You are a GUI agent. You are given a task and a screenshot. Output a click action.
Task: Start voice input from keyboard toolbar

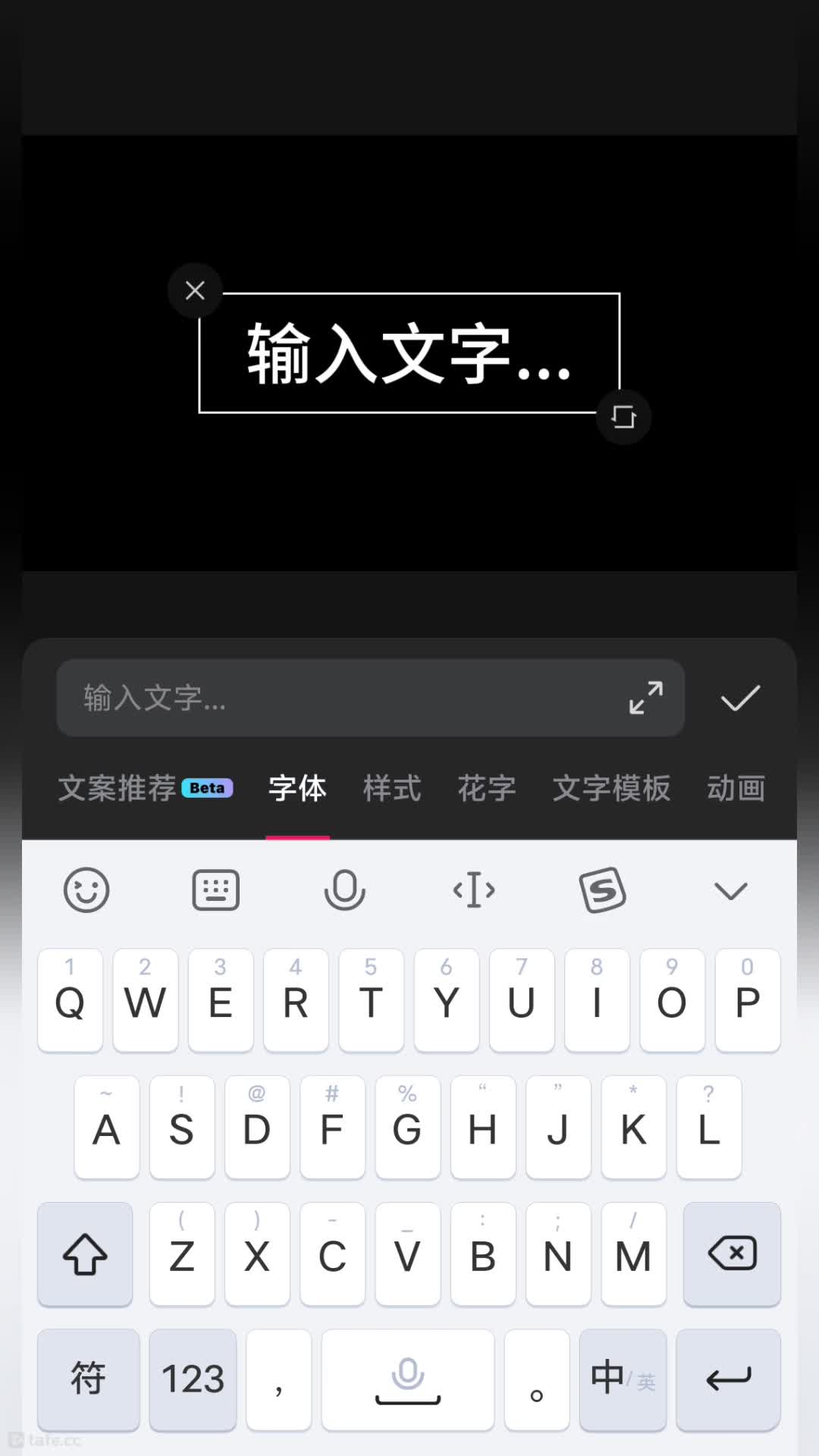(x=345, y=890)
